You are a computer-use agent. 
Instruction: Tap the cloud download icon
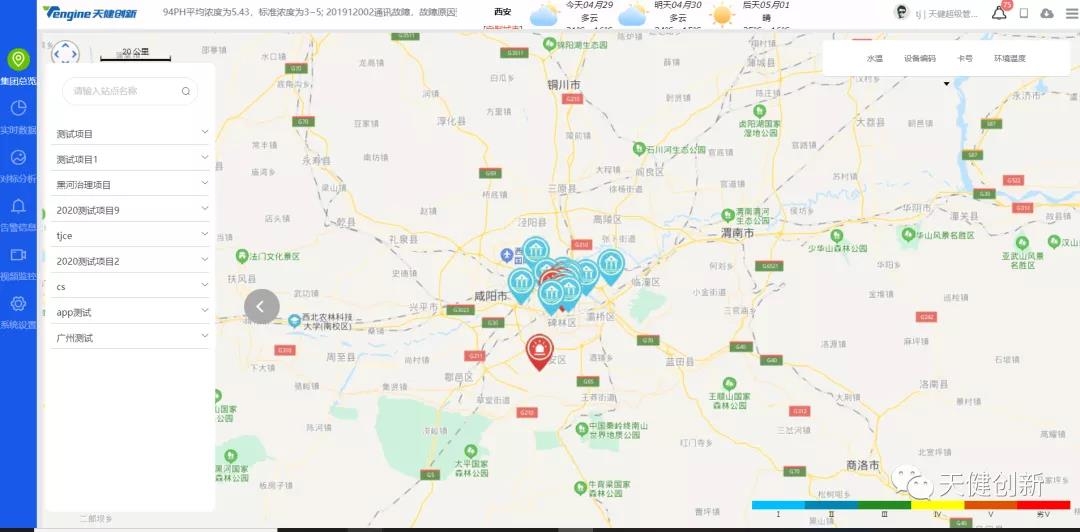click(x=1047, y=13)
